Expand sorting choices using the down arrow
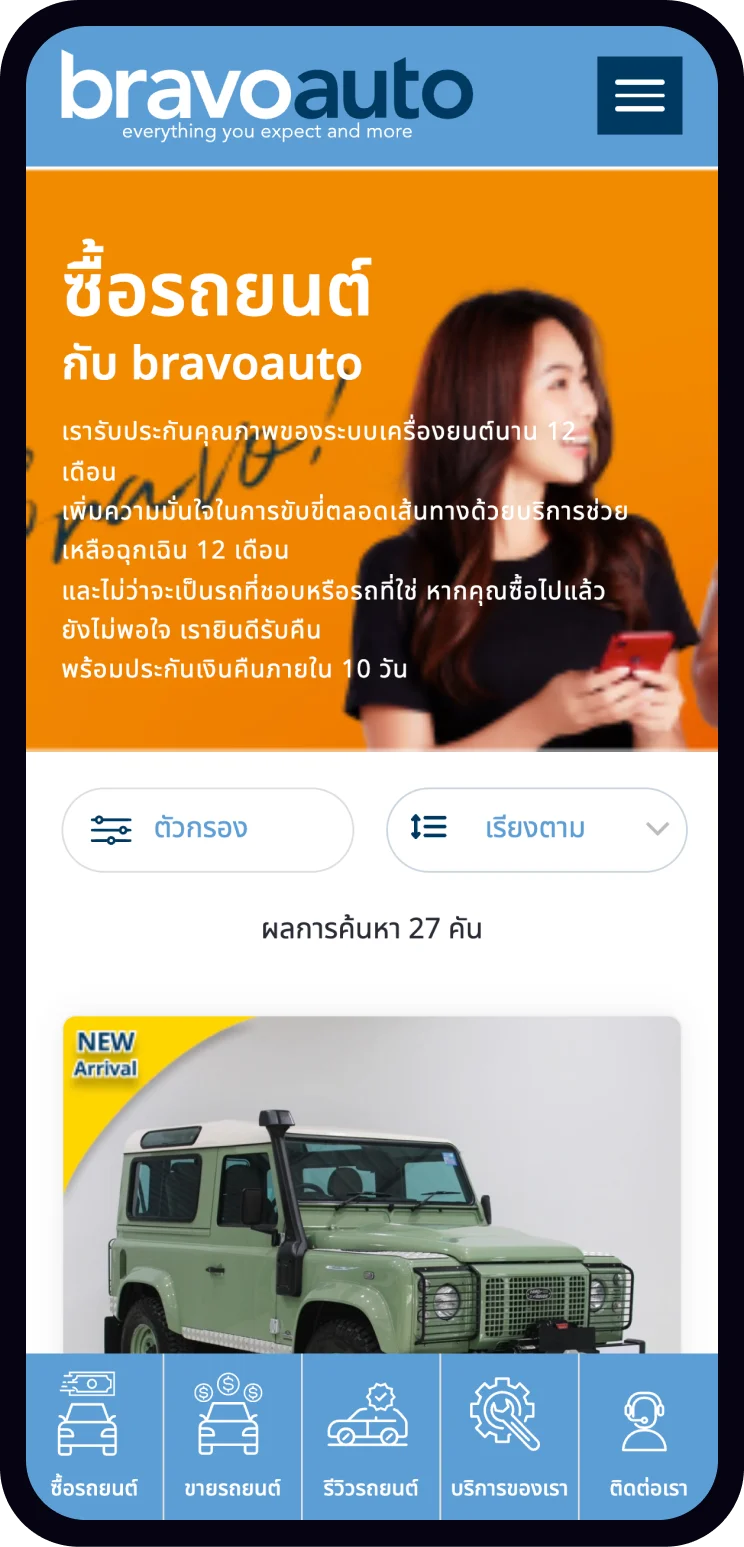 click(657, 829)
